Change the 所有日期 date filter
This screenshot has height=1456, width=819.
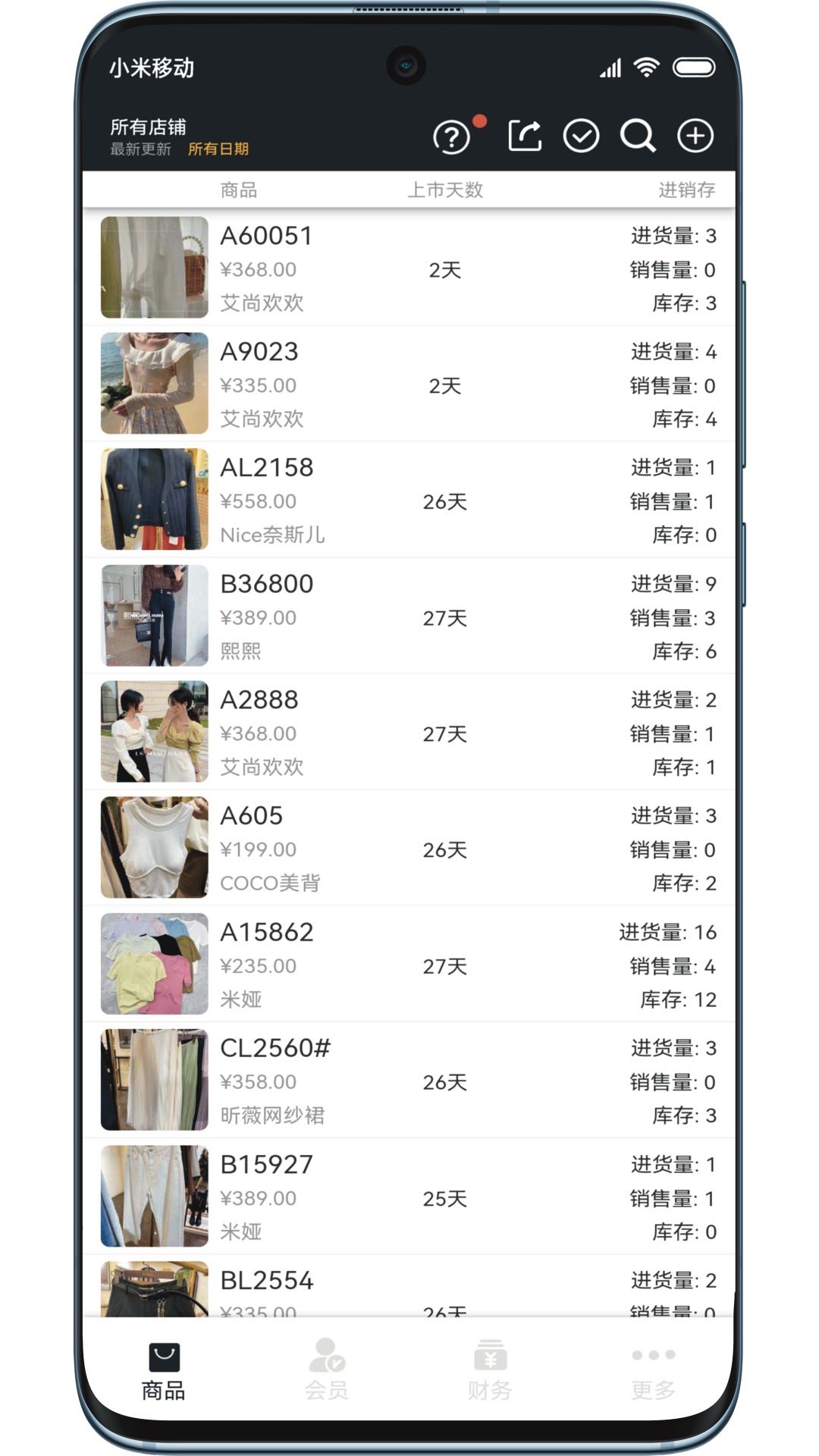pos(218,149)
